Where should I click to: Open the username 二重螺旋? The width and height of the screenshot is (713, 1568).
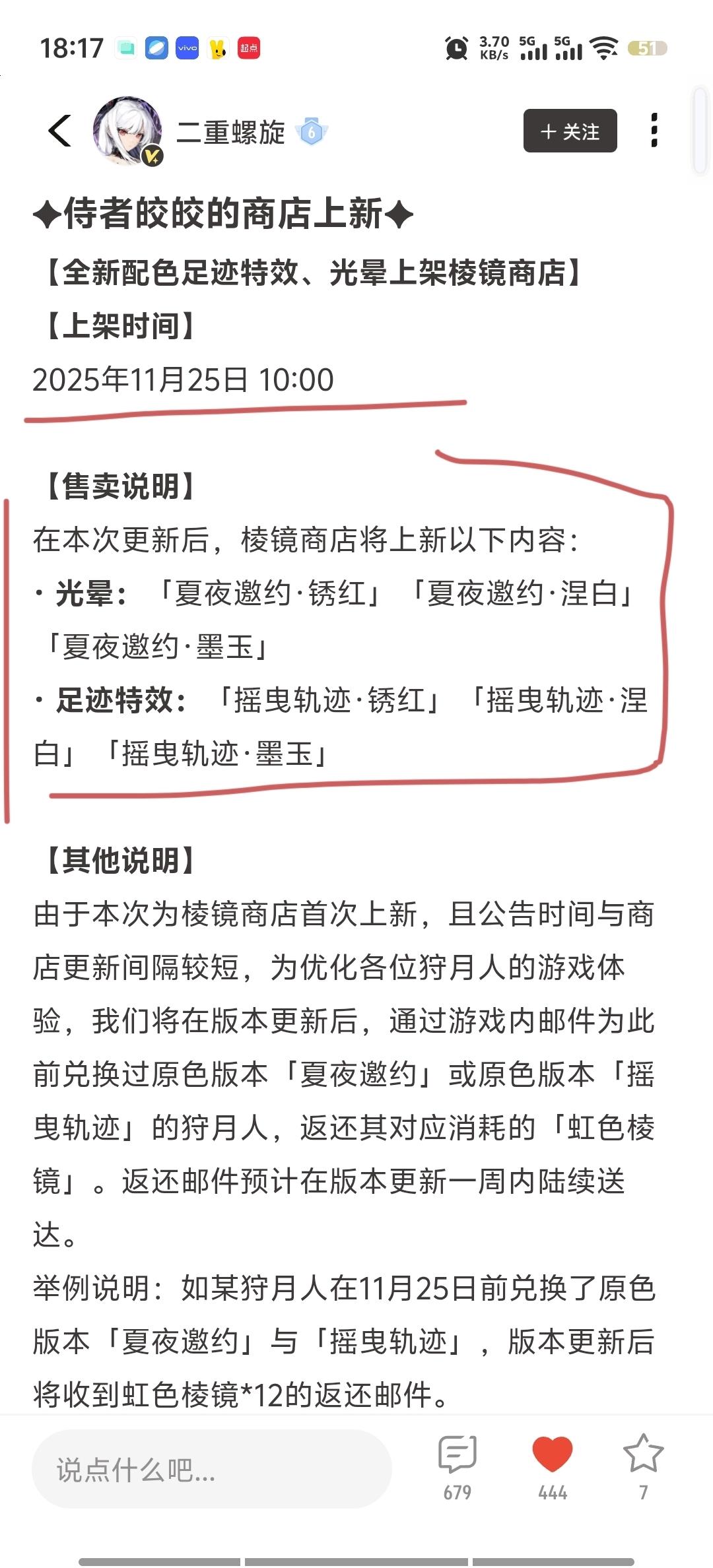230,133
